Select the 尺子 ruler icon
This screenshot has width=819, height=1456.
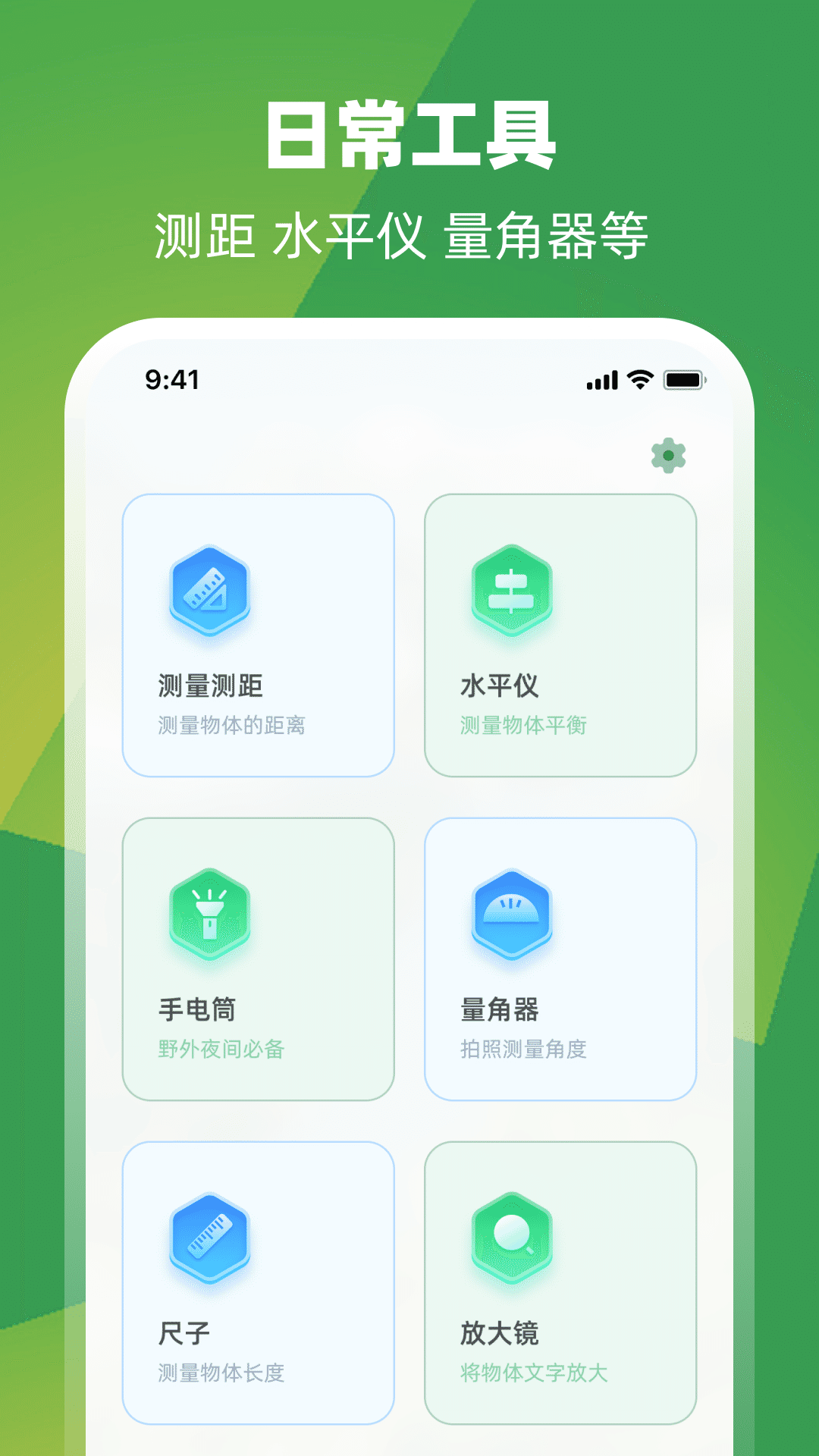tap(211, 1241)
